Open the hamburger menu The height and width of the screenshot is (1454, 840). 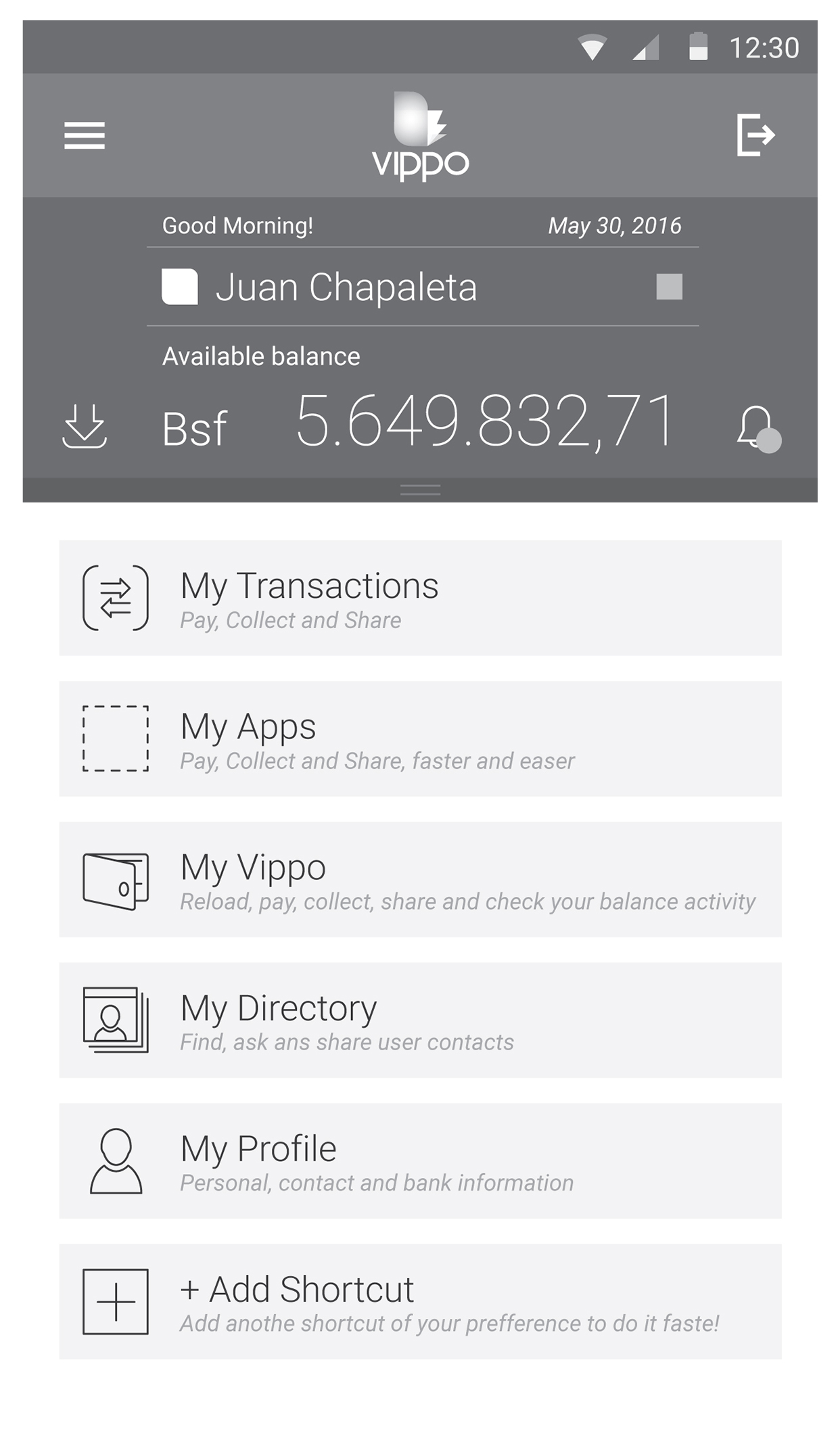[x=85, y=135]
